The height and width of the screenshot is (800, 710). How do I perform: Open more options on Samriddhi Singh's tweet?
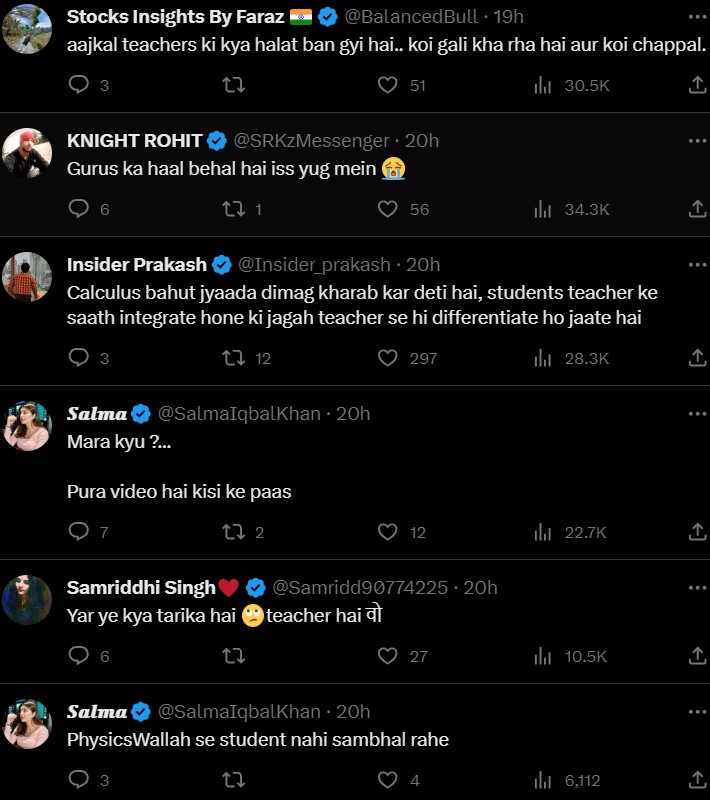pyautogui.click(x=697, y=587)
